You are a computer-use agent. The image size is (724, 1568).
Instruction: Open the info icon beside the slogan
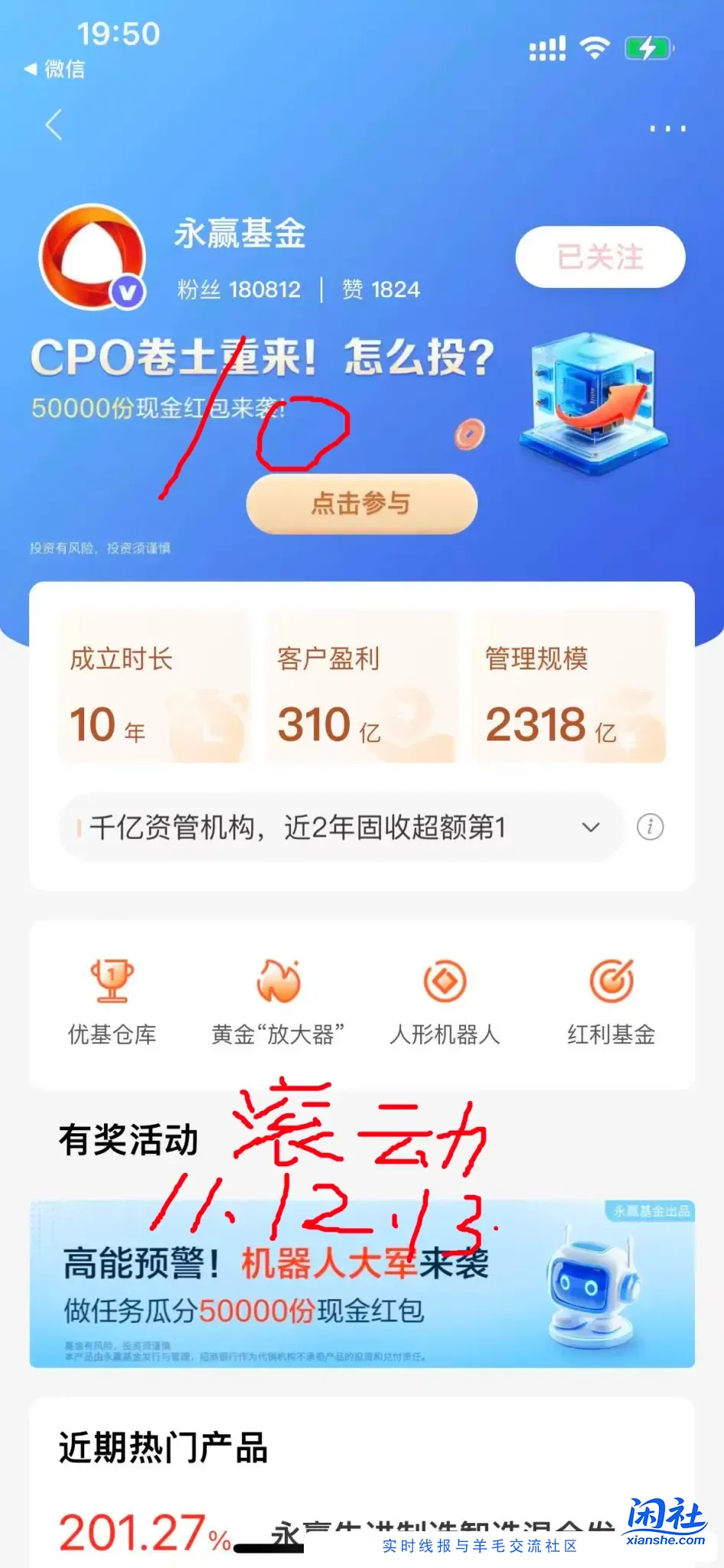650,827
